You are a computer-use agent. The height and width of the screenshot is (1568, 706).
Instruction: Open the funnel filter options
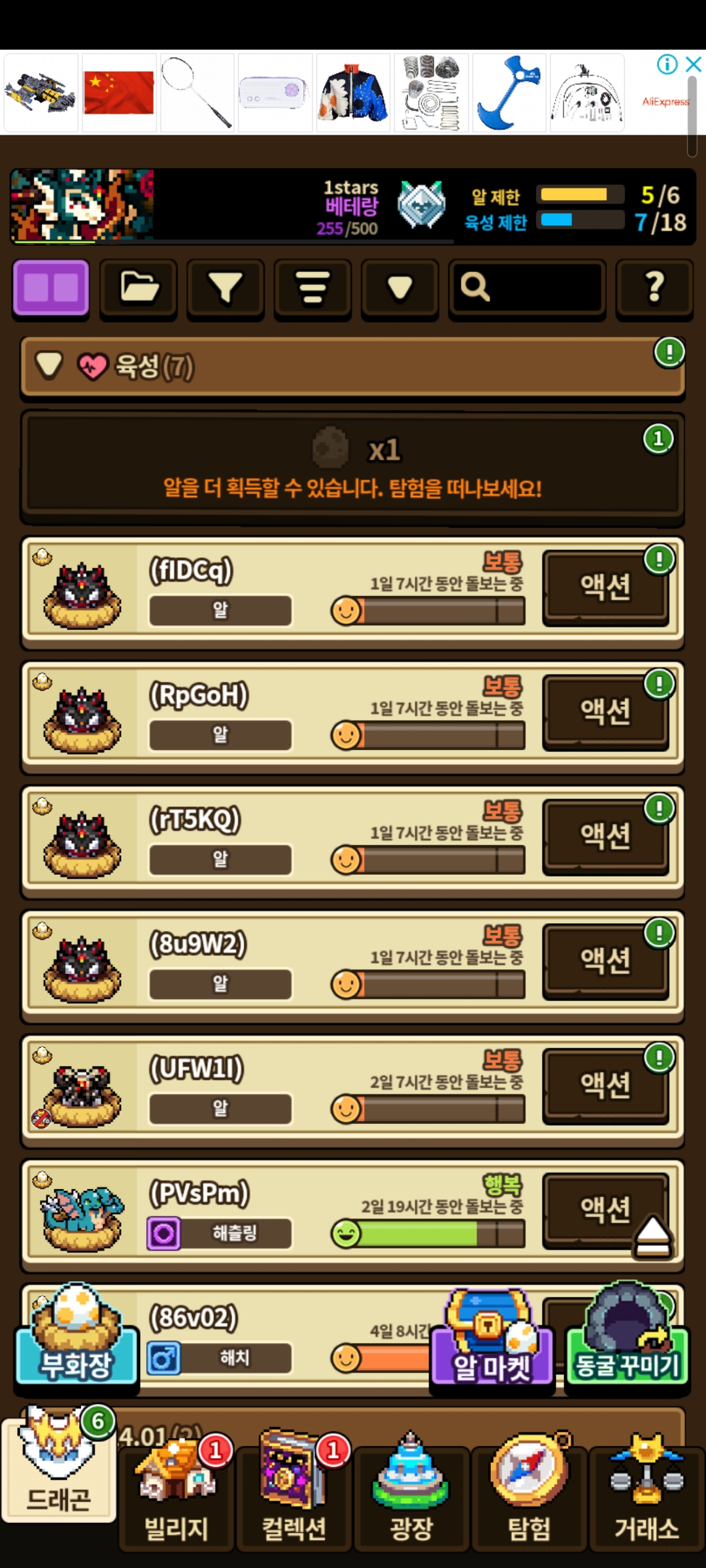coord(226,287)
